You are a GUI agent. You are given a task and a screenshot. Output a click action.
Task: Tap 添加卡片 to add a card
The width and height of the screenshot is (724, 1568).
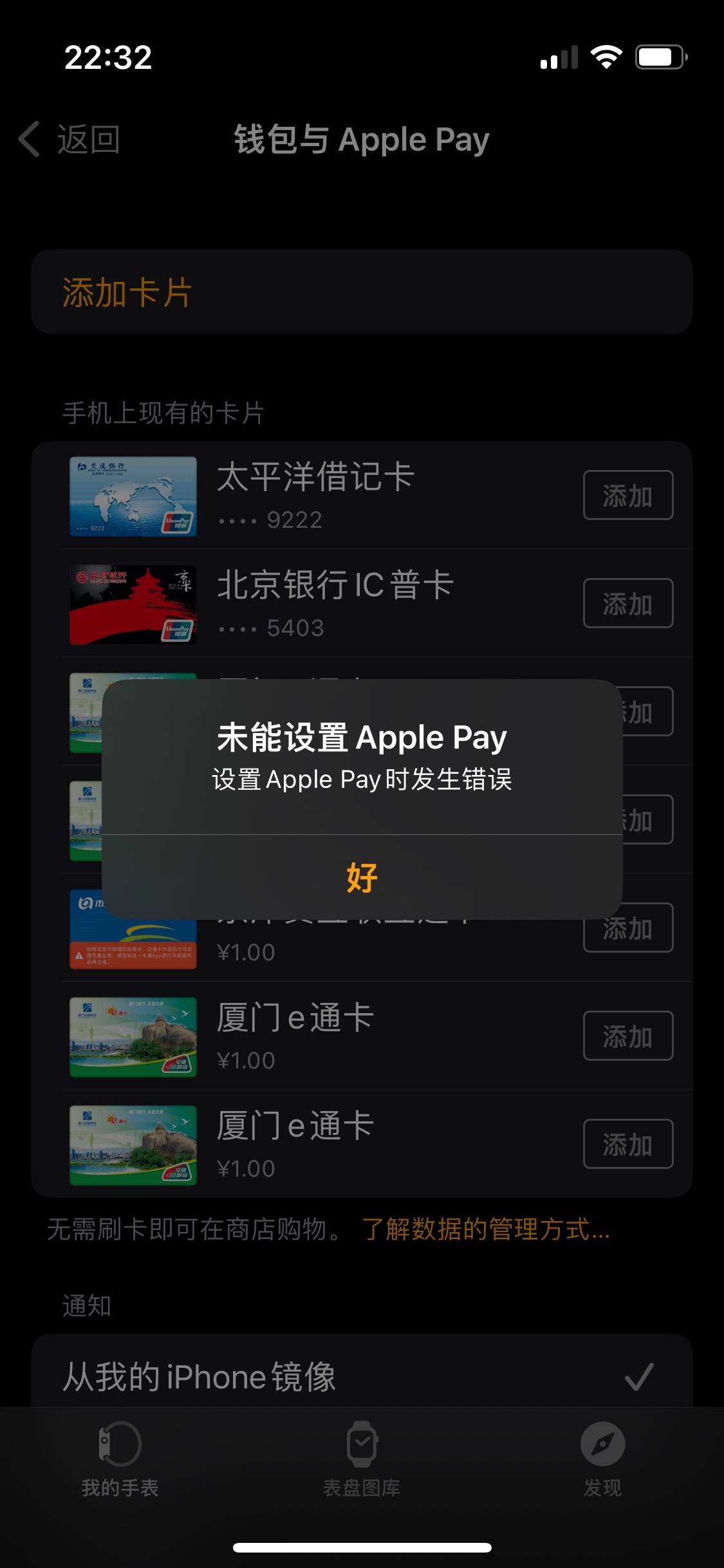click(127, 292)
